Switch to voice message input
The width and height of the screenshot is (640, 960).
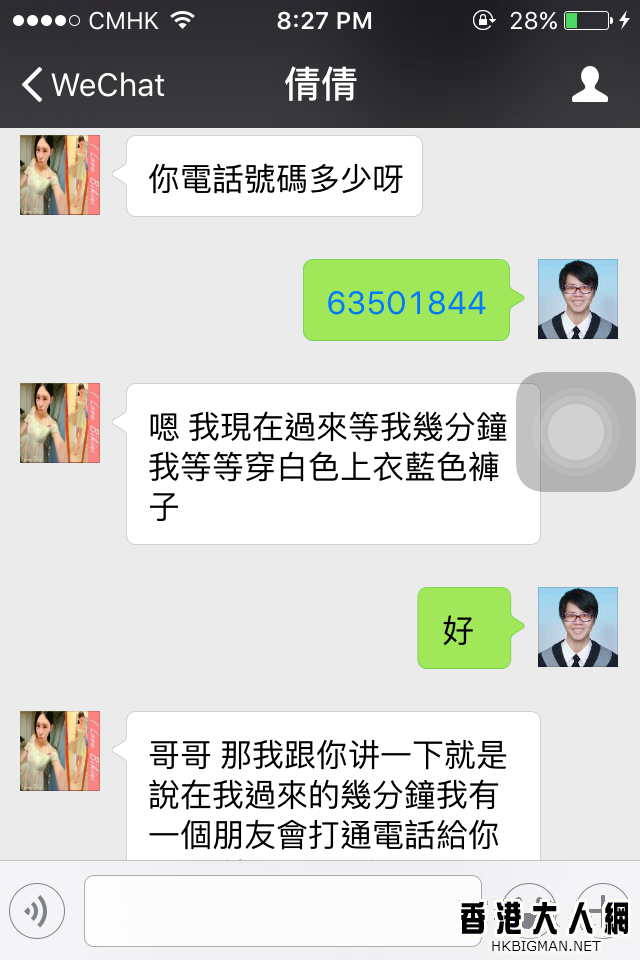[x=37, y=910]
